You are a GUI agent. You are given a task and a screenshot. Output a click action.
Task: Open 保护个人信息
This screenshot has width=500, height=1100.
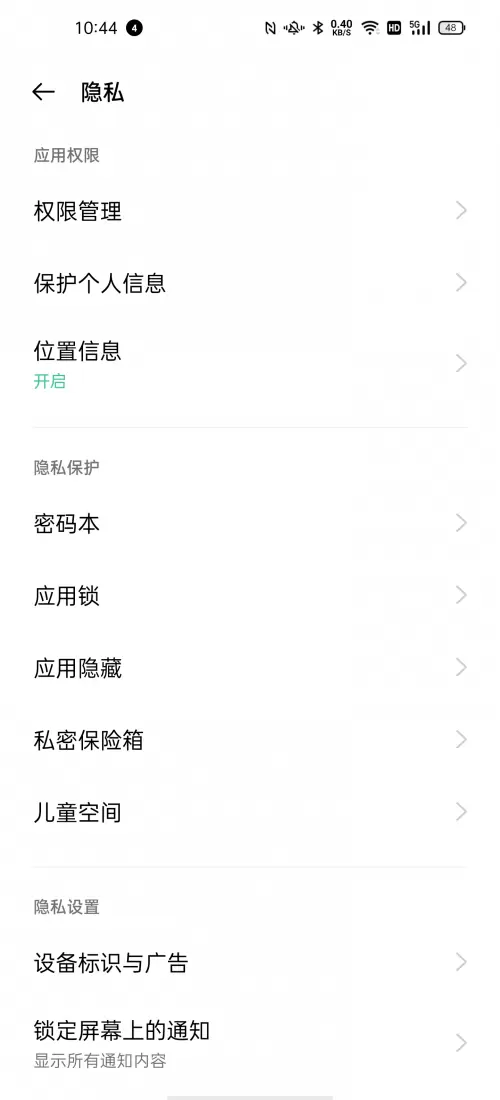click(250, 283)
